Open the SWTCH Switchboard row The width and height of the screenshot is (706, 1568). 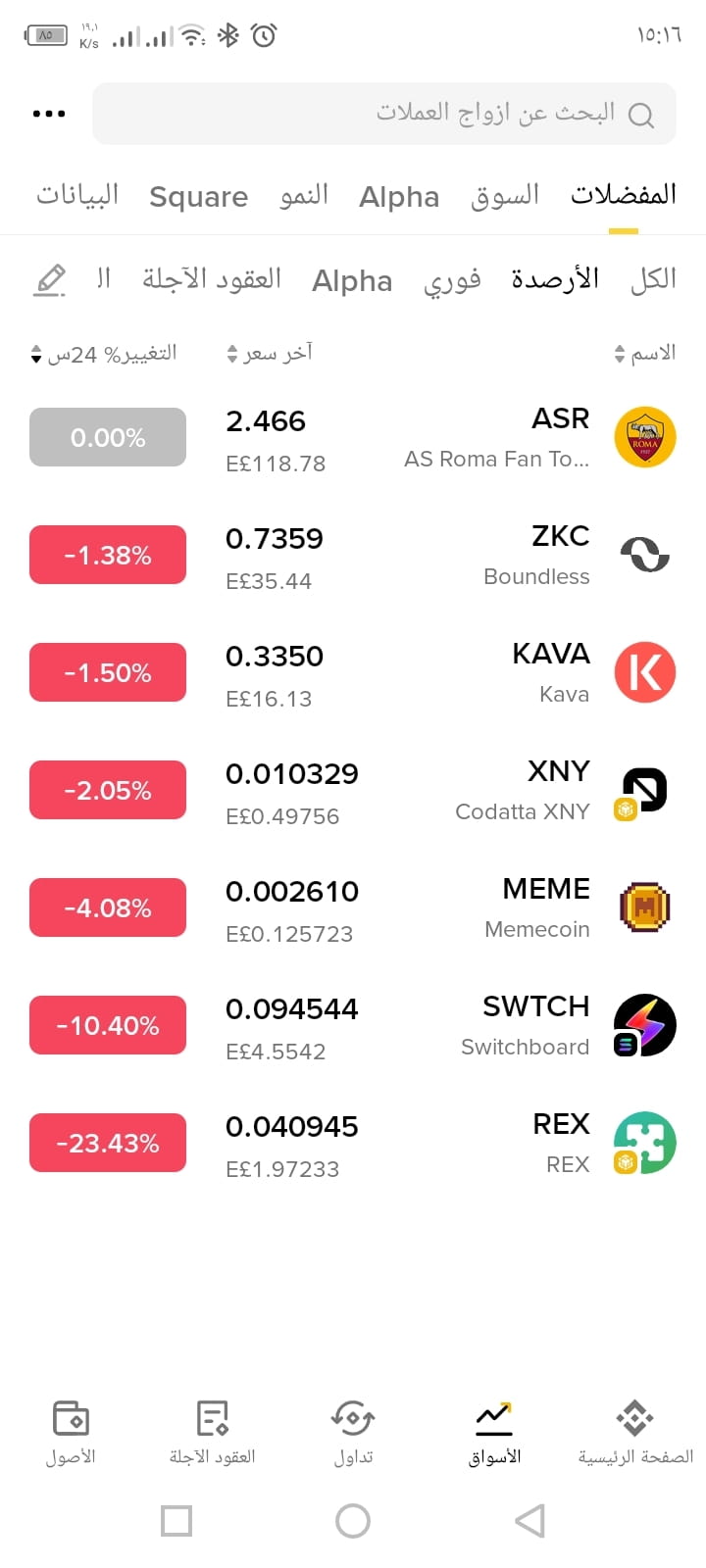point(353,1025)
